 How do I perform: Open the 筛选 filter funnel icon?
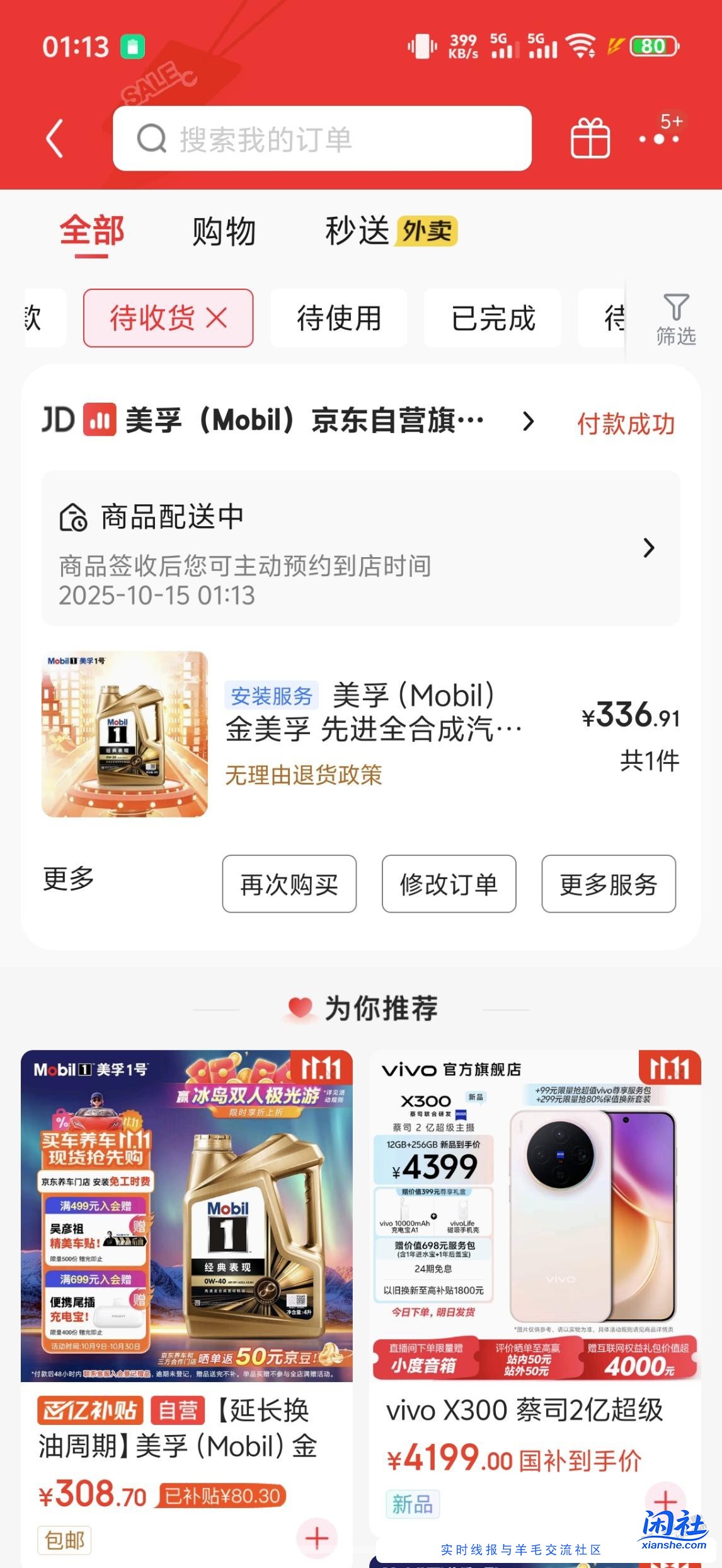tap(675, 317)
